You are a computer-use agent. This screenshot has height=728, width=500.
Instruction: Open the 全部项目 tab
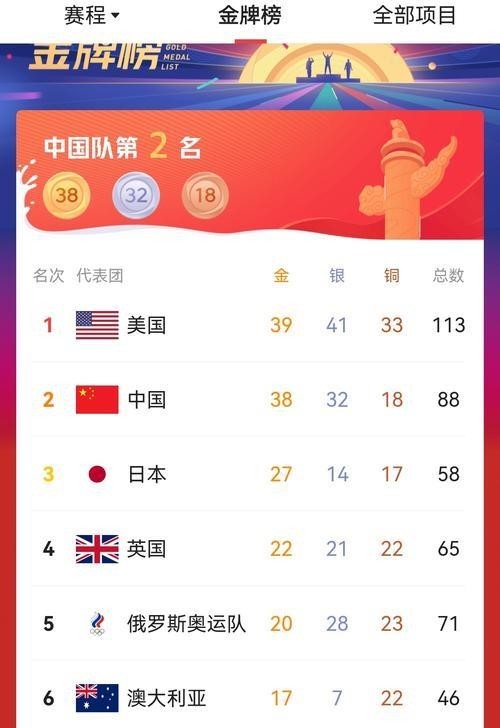tap(414, 15)
